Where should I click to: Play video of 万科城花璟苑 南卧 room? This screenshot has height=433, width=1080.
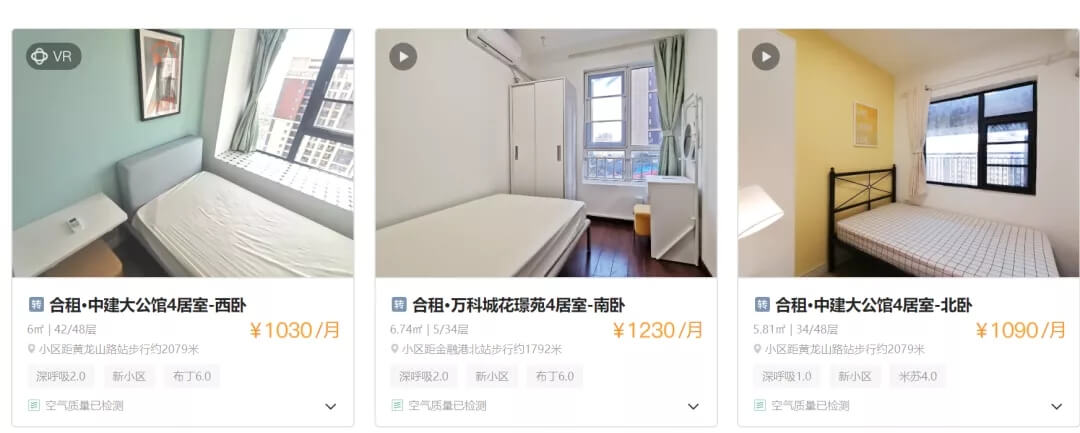click(403, 56)
